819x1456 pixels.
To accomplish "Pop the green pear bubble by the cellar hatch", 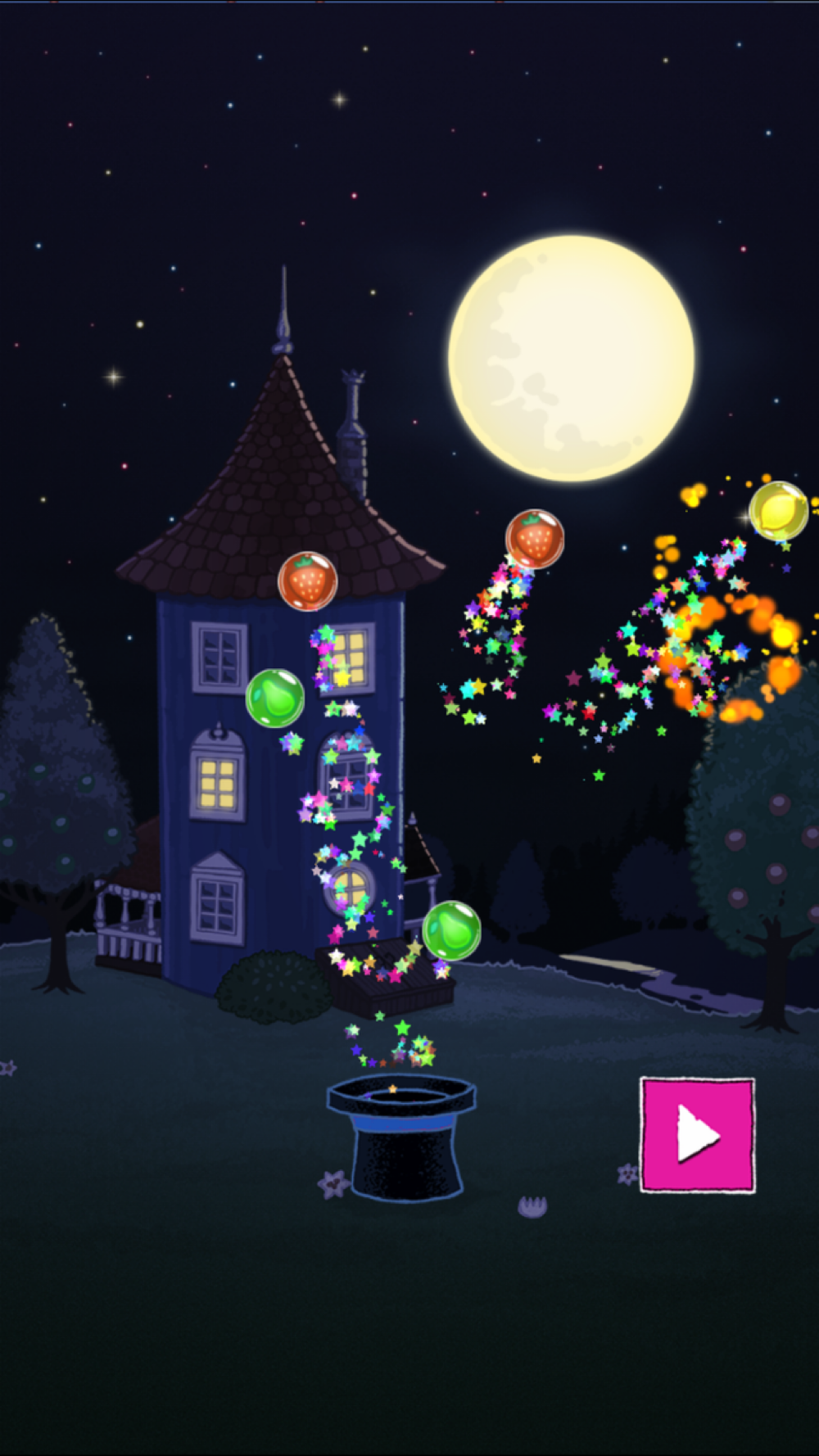I will coord(451,930).
